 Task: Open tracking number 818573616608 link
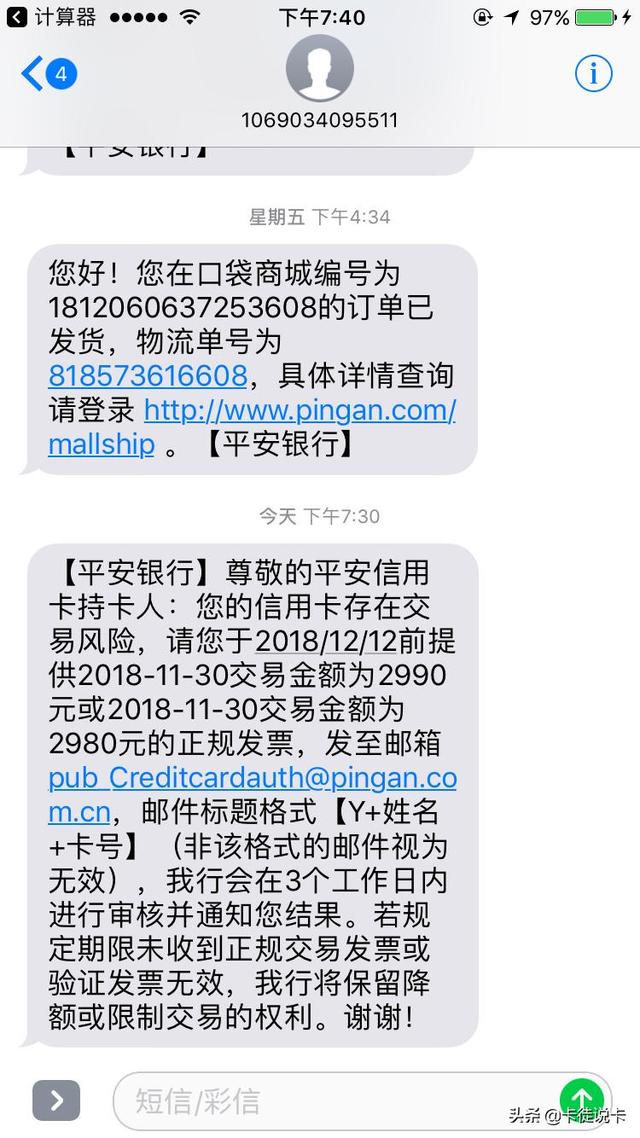147,376
